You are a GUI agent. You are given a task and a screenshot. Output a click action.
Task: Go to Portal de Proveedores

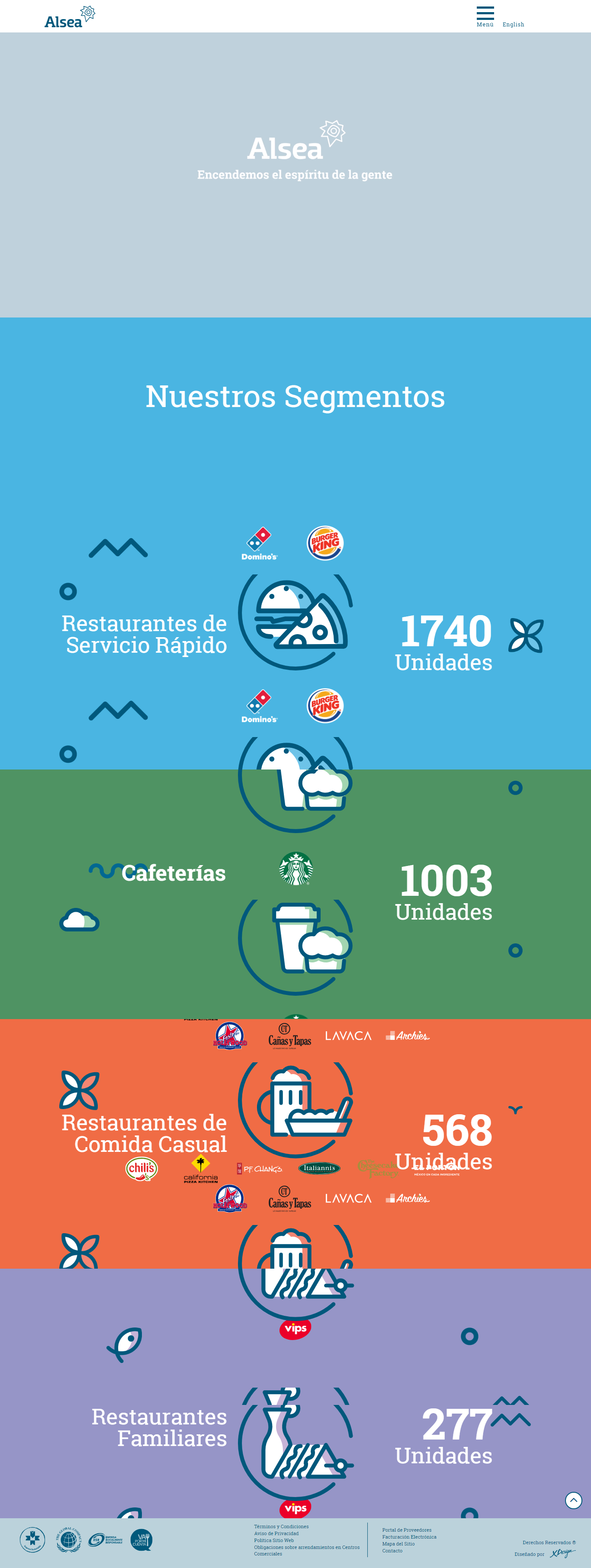click(x=407, y=1530)
